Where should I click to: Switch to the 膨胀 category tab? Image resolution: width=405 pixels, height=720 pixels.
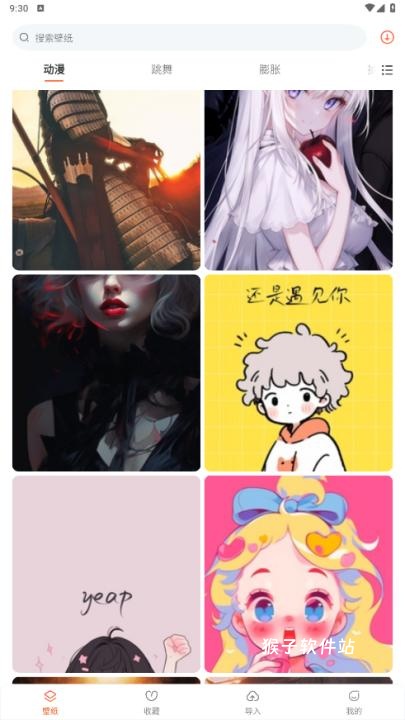[270, 70]
